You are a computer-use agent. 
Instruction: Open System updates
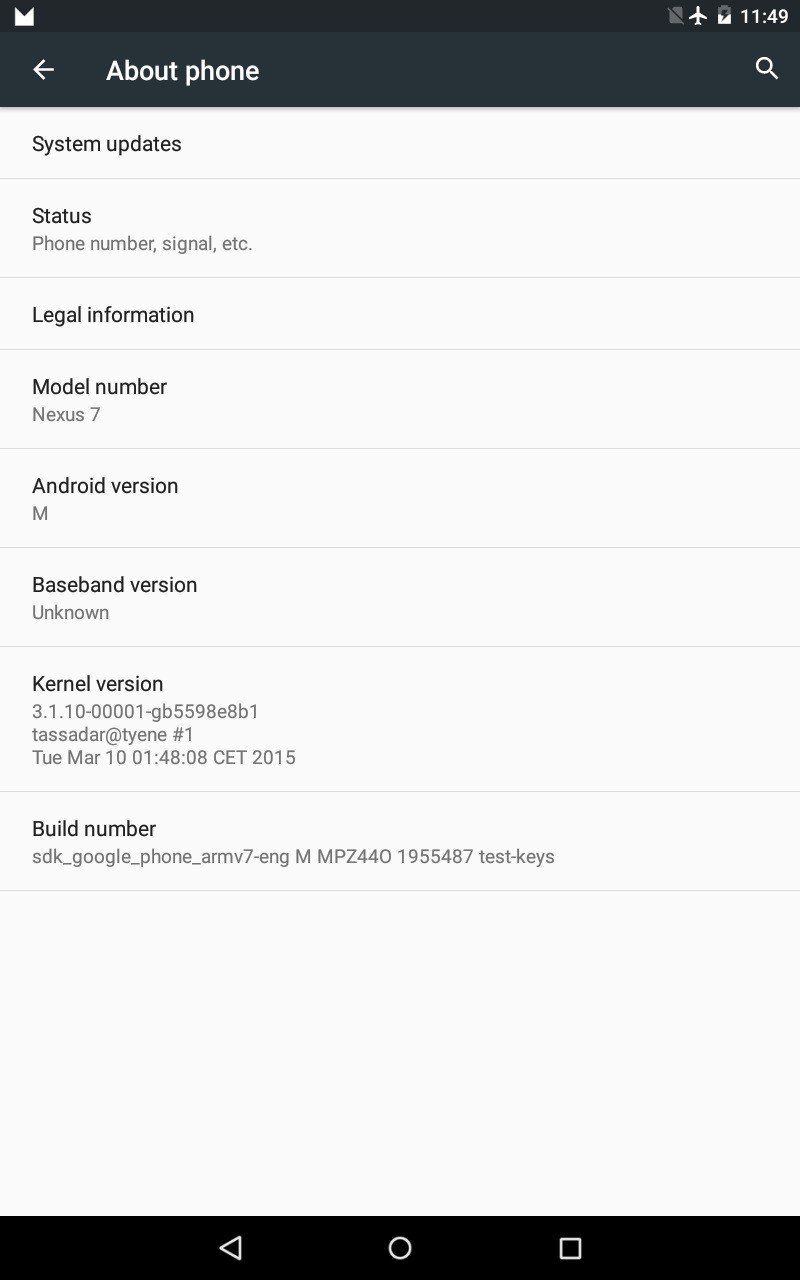pyautogui.click(x=400, y=143)
